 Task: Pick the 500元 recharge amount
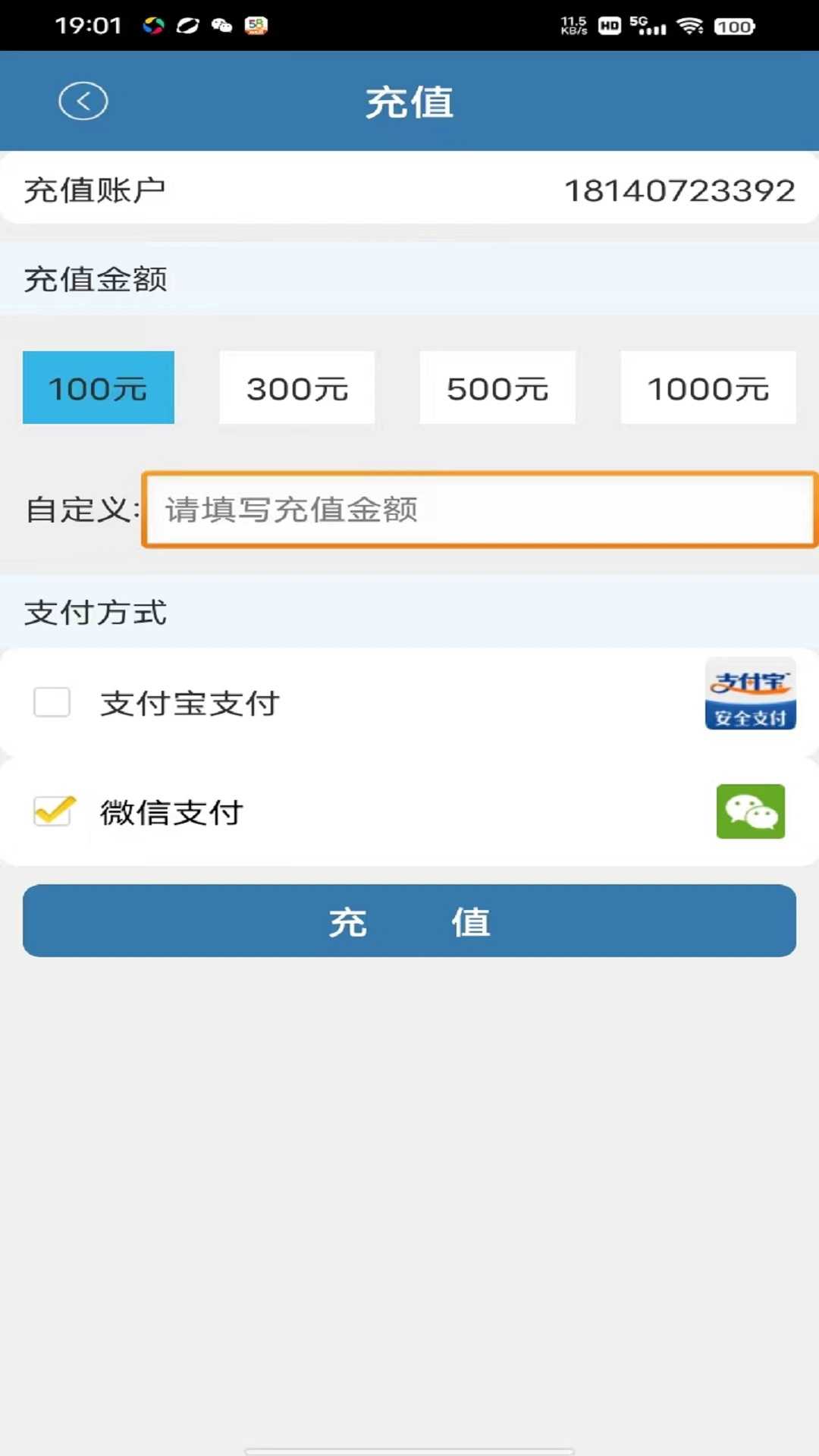[497, 388]
